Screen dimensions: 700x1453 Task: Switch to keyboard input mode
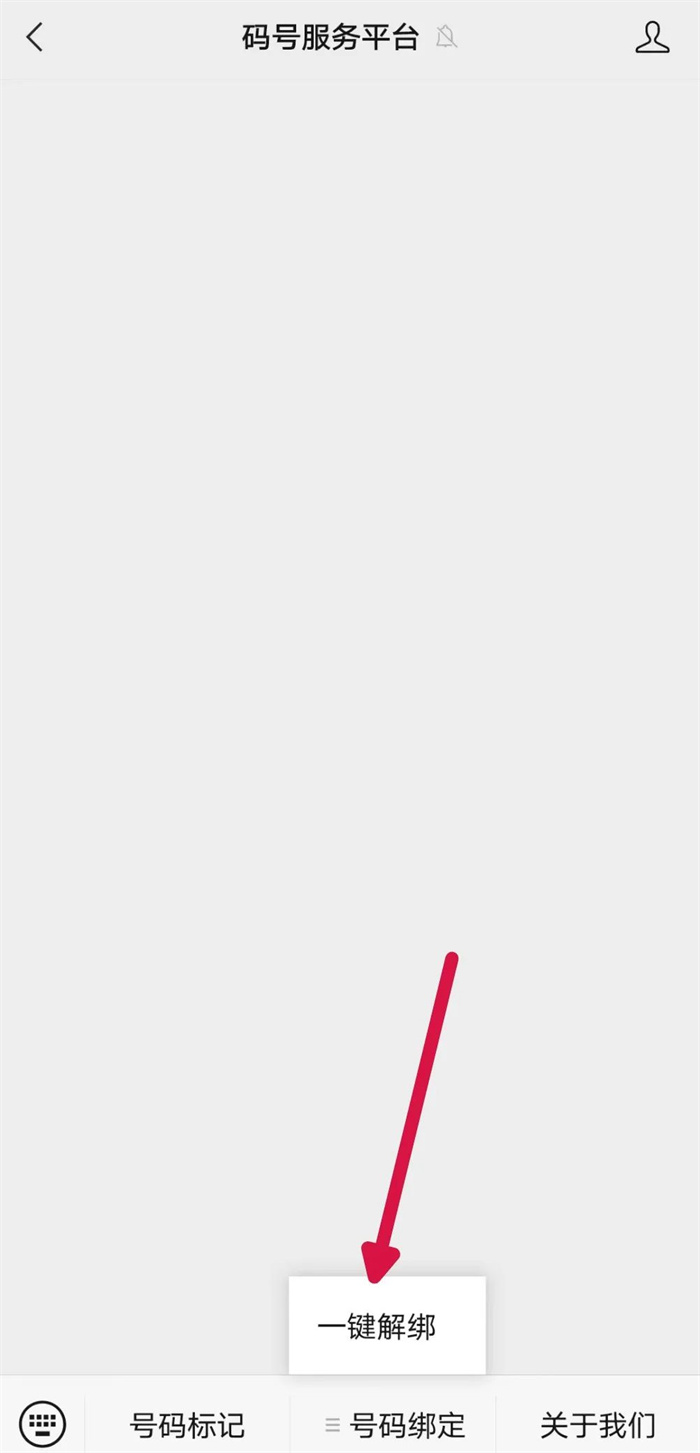(42, 1422)
